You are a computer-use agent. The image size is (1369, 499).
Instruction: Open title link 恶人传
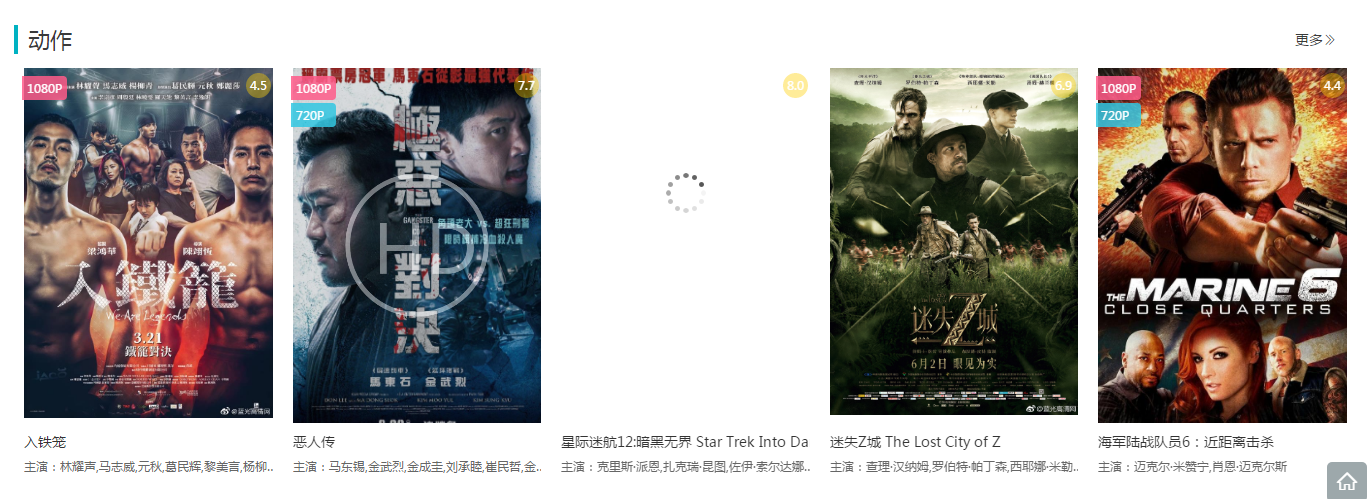(313, 442)
